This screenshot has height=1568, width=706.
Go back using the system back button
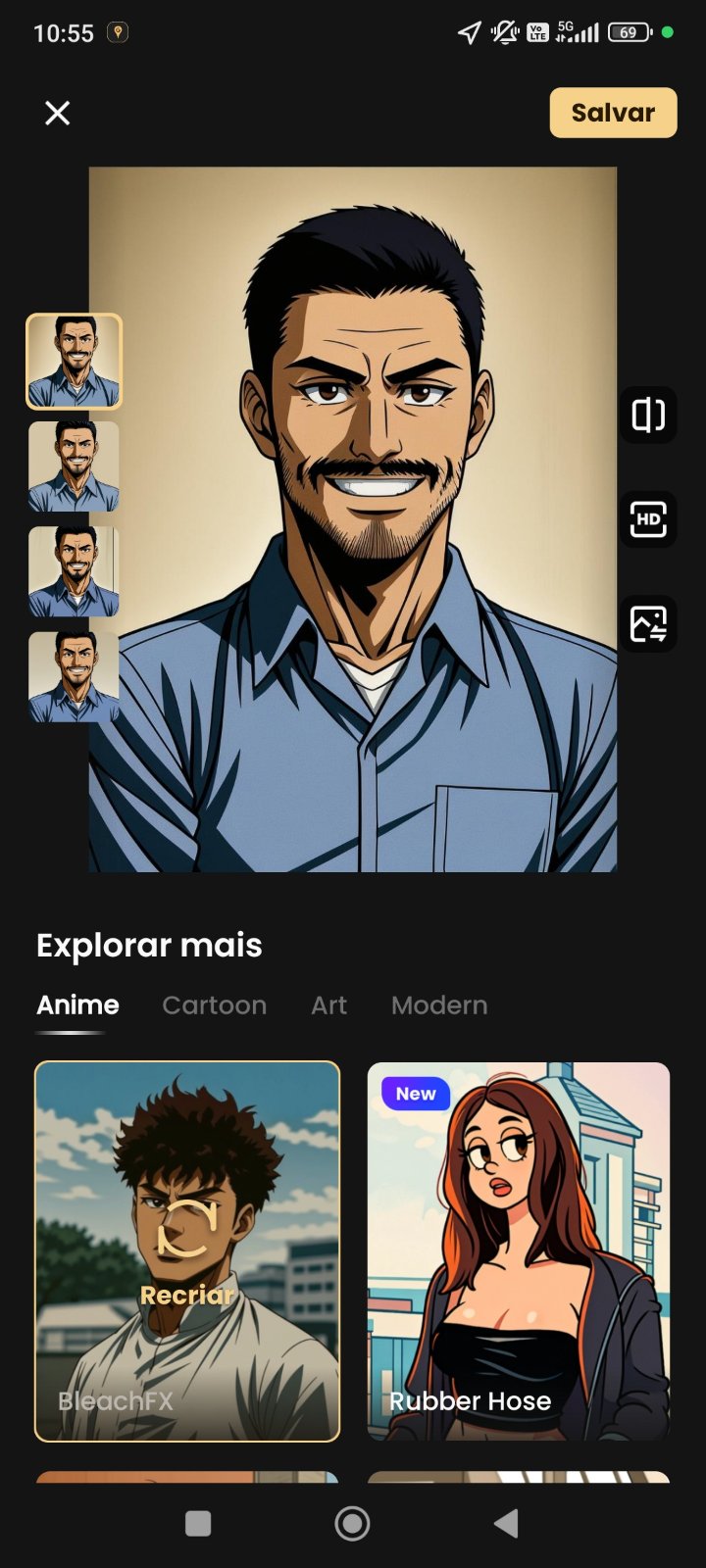[x=506, y=1523]
